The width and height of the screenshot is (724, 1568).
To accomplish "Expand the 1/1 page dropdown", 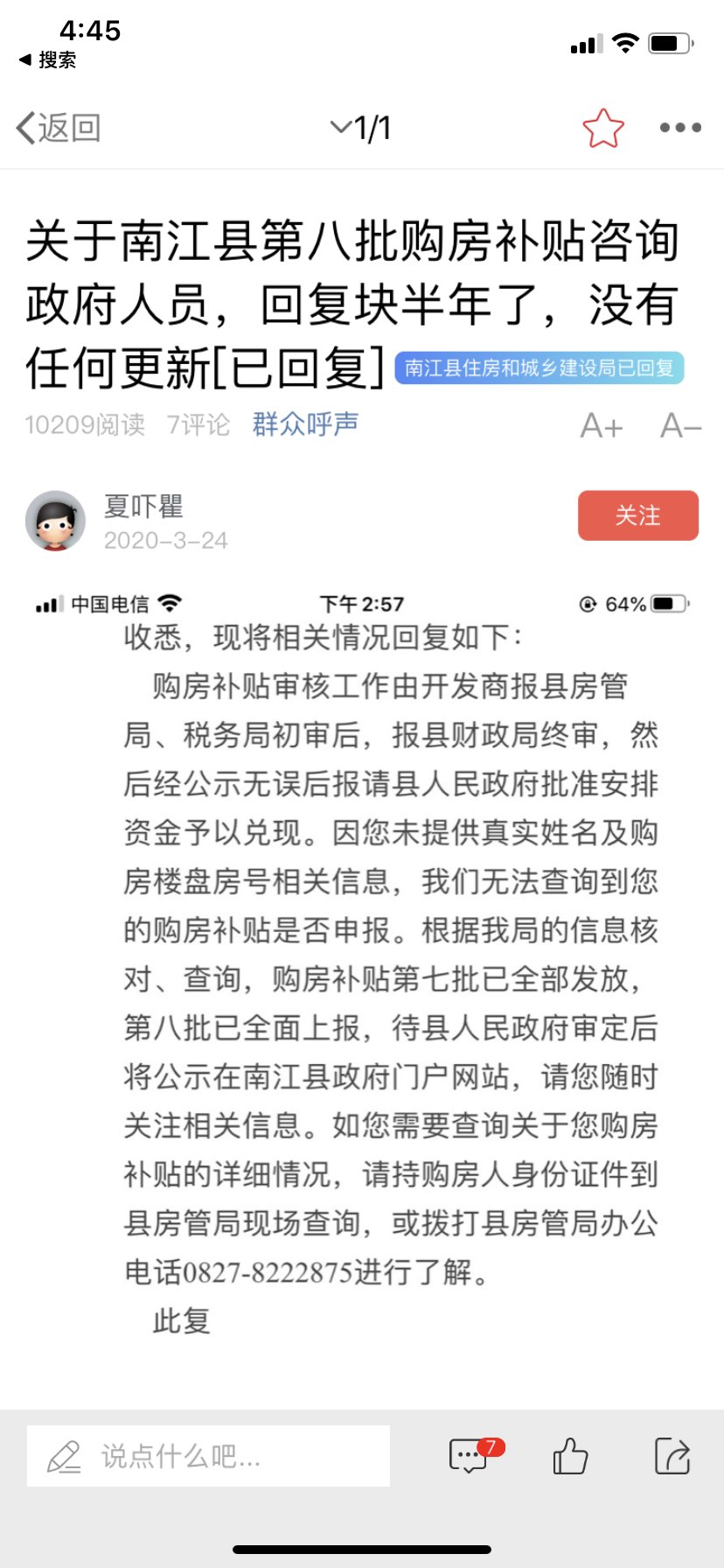I will (x=360, y=128).
